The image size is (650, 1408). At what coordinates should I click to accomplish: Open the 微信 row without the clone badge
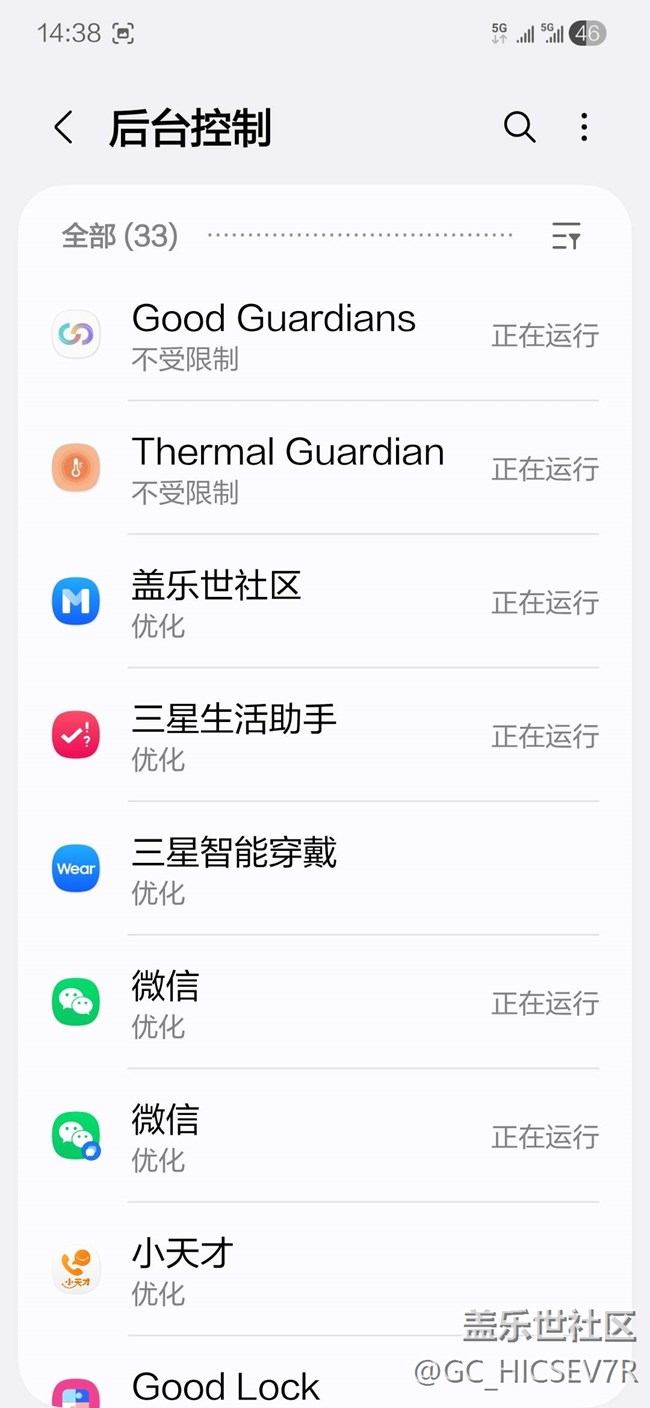pos(325,1002)
